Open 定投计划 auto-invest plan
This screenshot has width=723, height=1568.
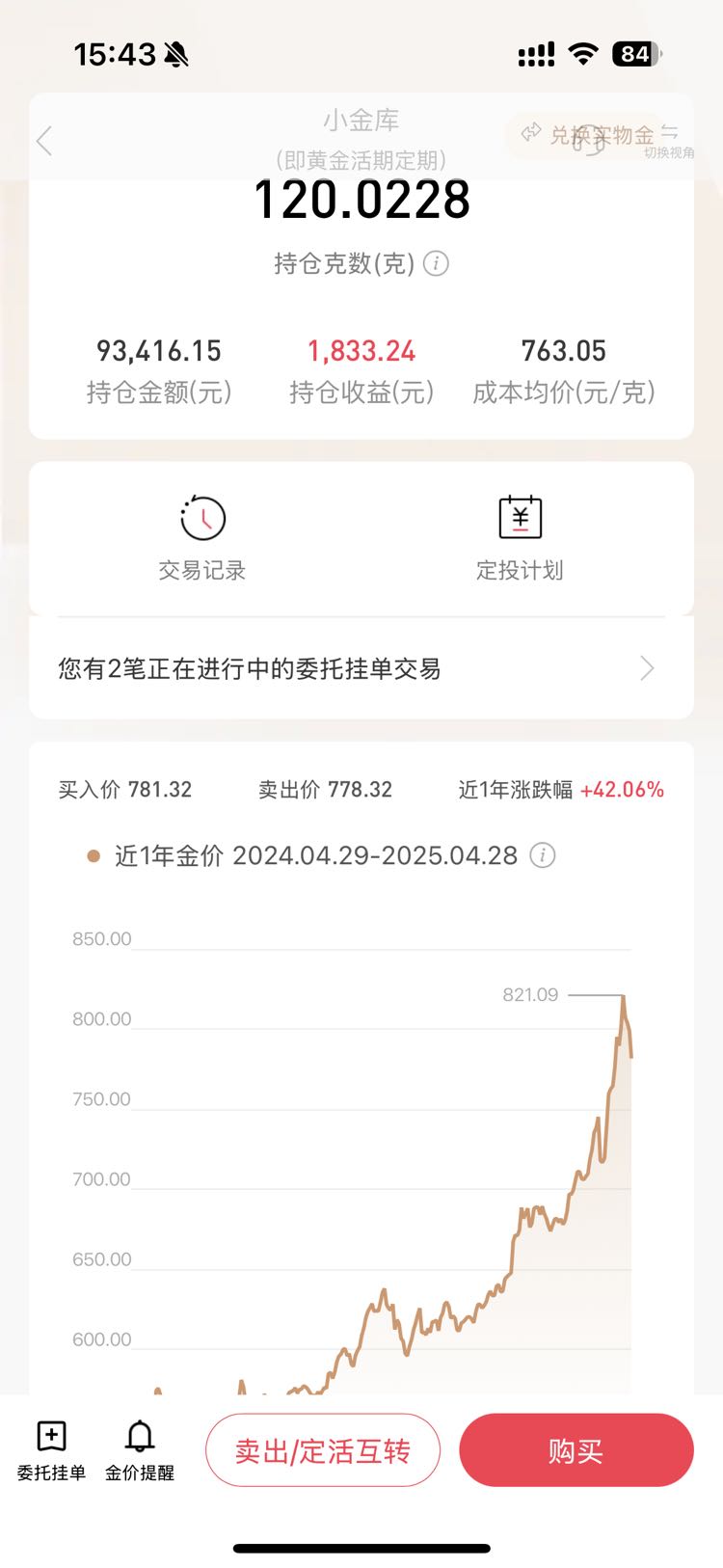point(520,539)
